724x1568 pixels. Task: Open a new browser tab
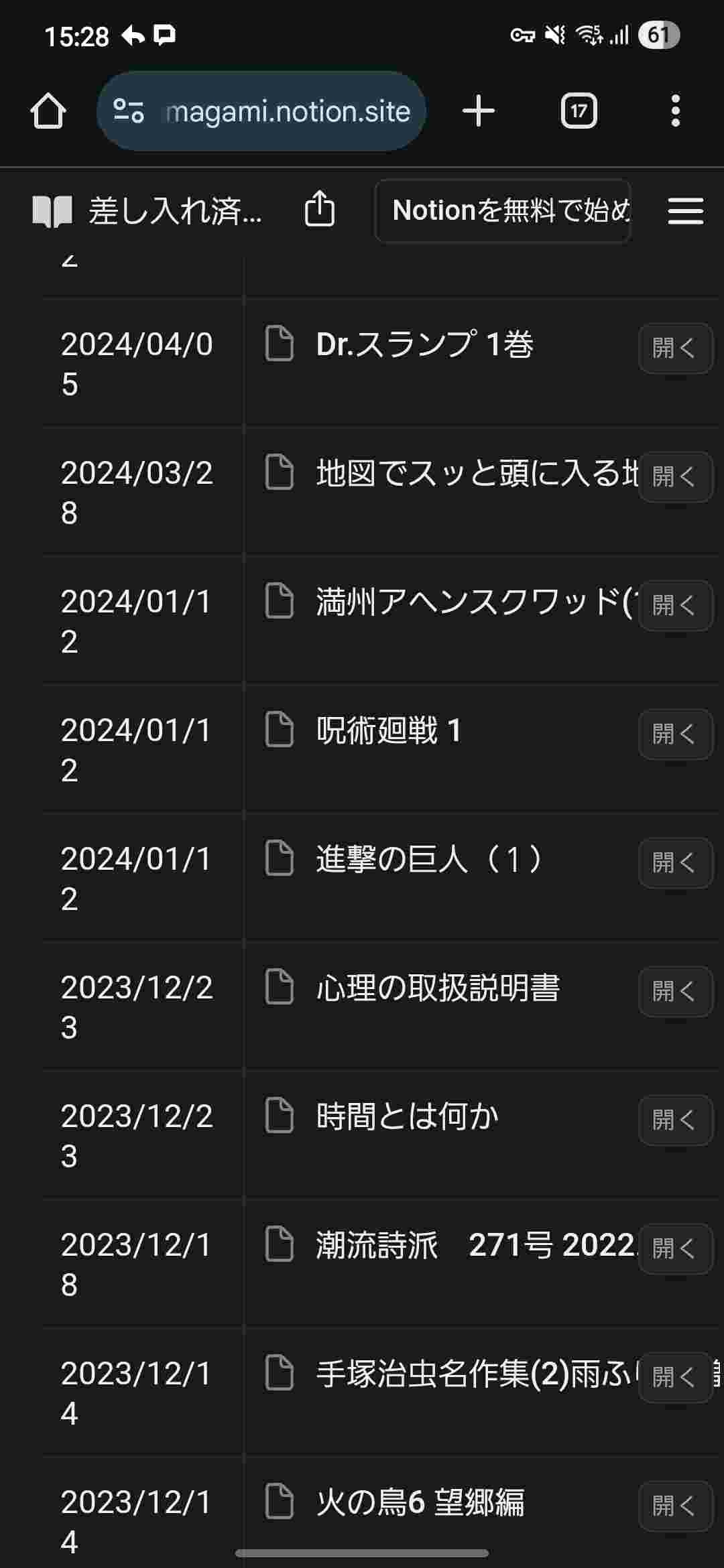tap(479, 111)
